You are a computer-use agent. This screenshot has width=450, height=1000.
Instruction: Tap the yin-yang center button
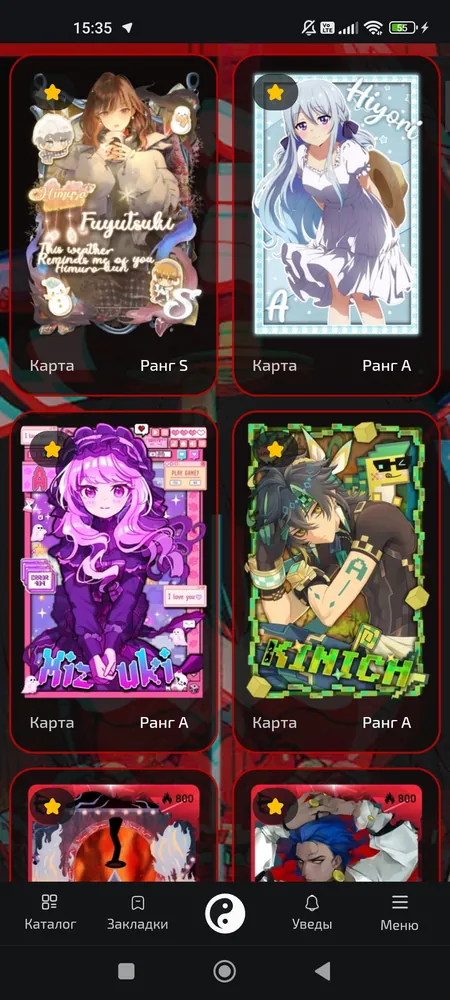225,913
